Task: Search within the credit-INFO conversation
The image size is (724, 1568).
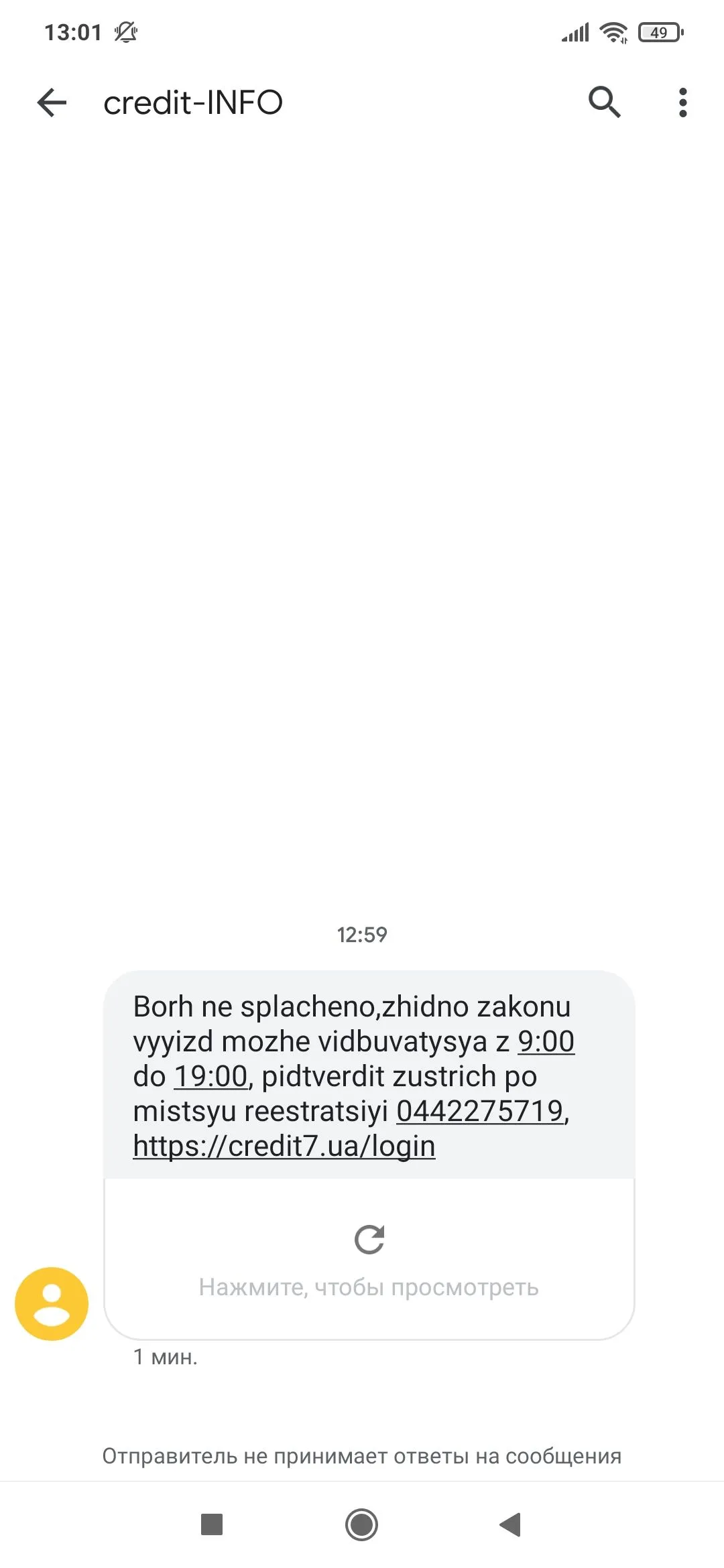Action: [x=604, y=103]
